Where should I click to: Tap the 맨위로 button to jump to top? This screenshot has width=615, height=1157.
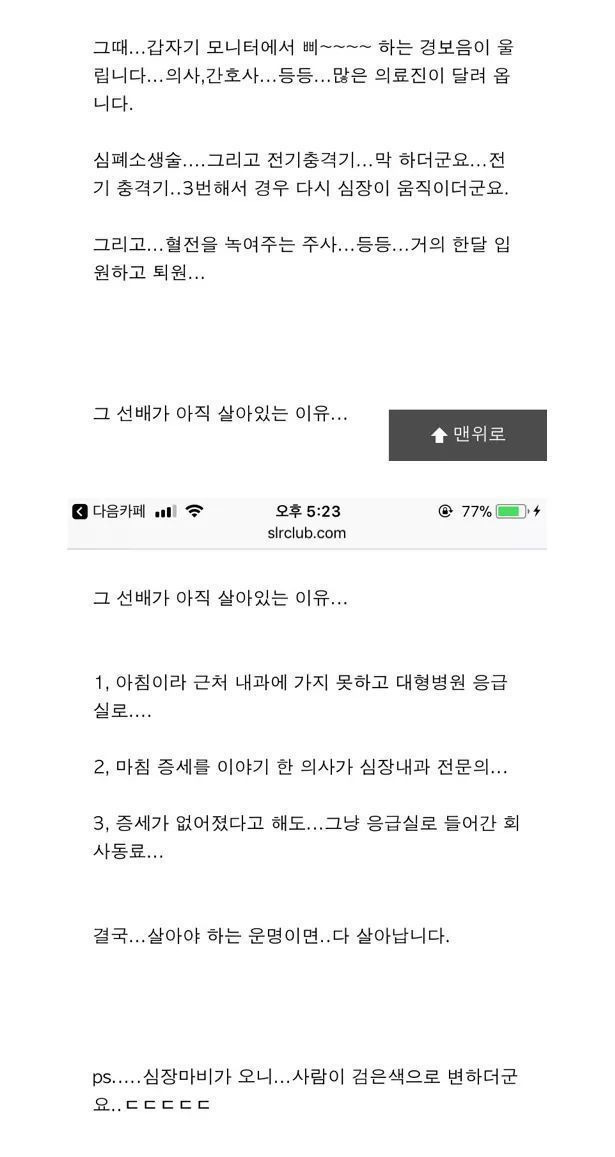(x=467, y=435)
